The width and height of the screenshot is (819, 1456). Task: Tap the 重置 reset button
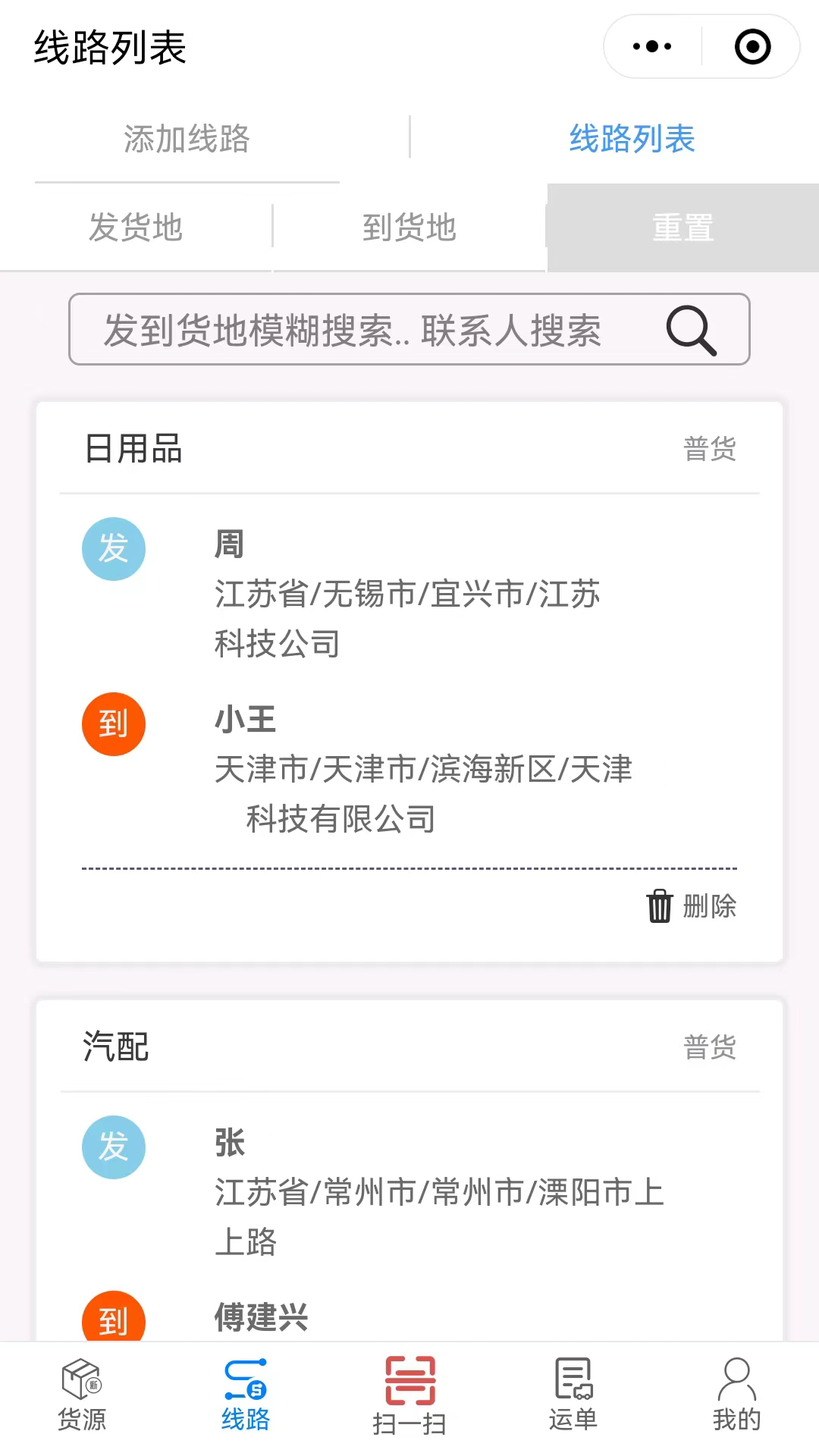(682, 227)
